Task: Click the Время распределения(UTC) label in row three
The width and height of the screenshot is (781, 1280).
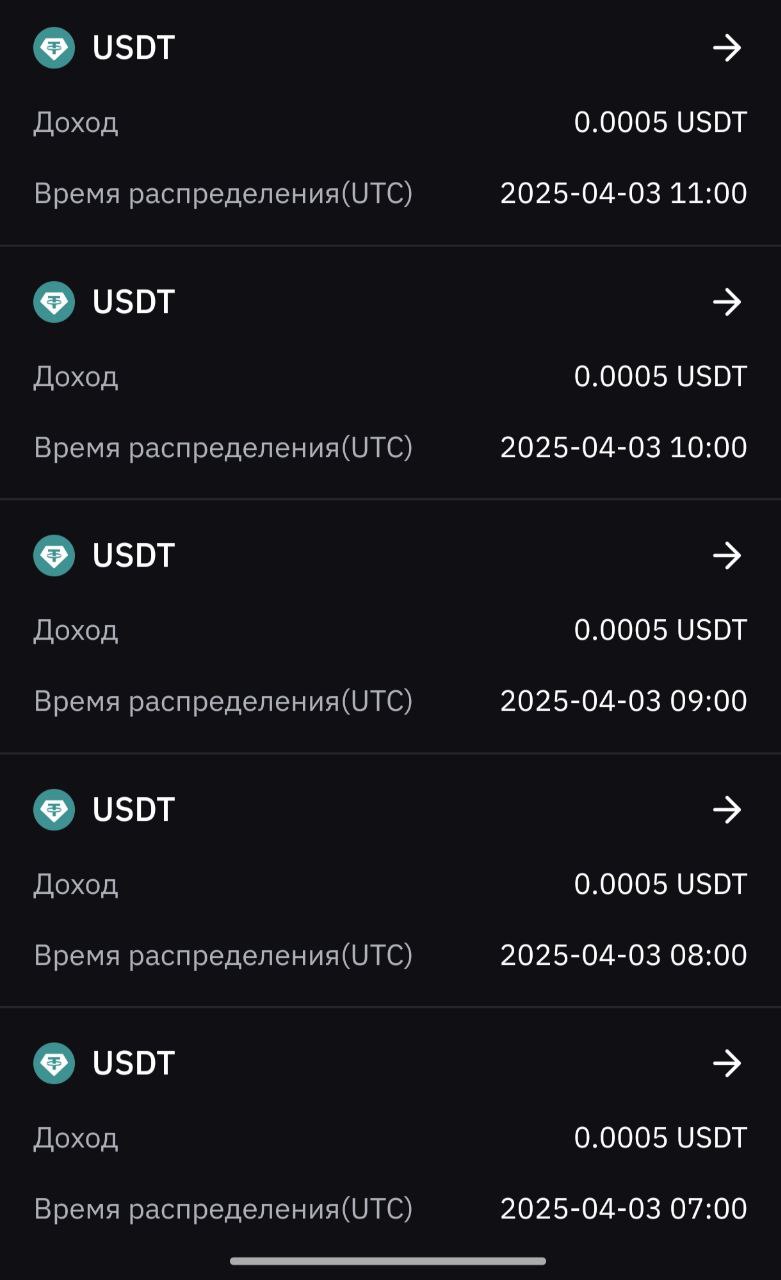Action: point(224,701)
